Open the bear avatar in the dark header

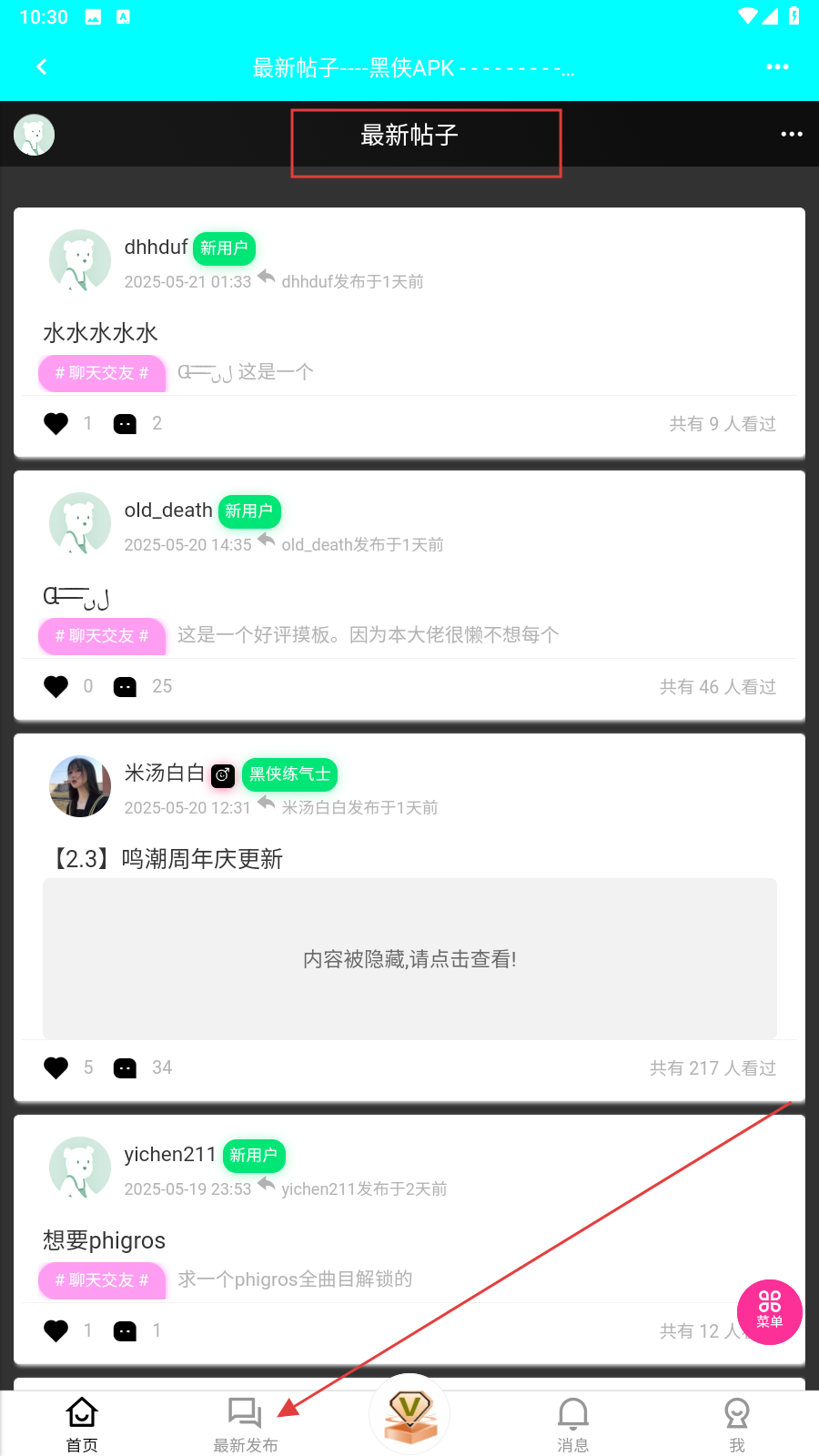35,135
